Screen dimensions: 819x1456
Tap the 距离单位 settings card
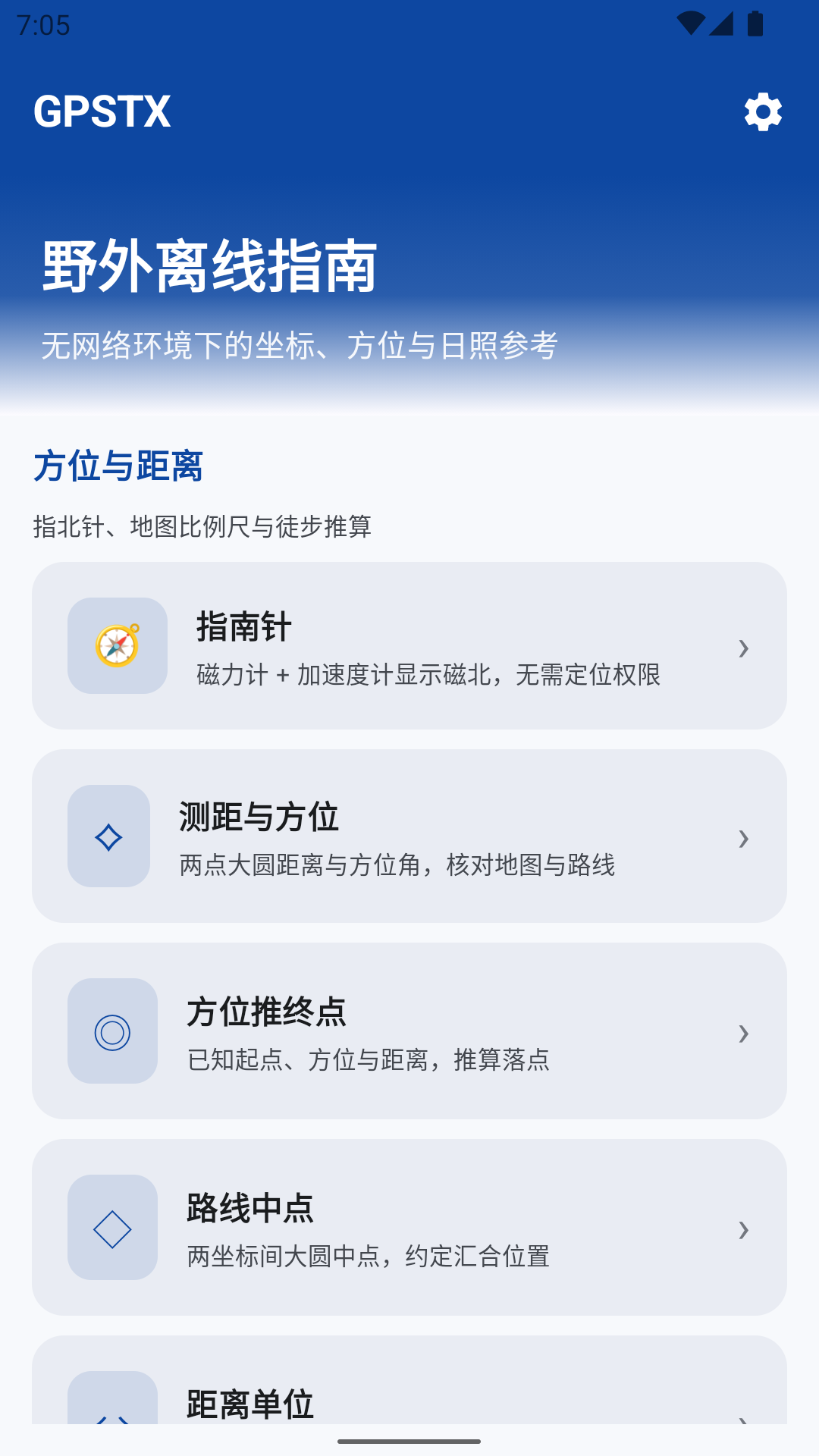pos(409,1403)
